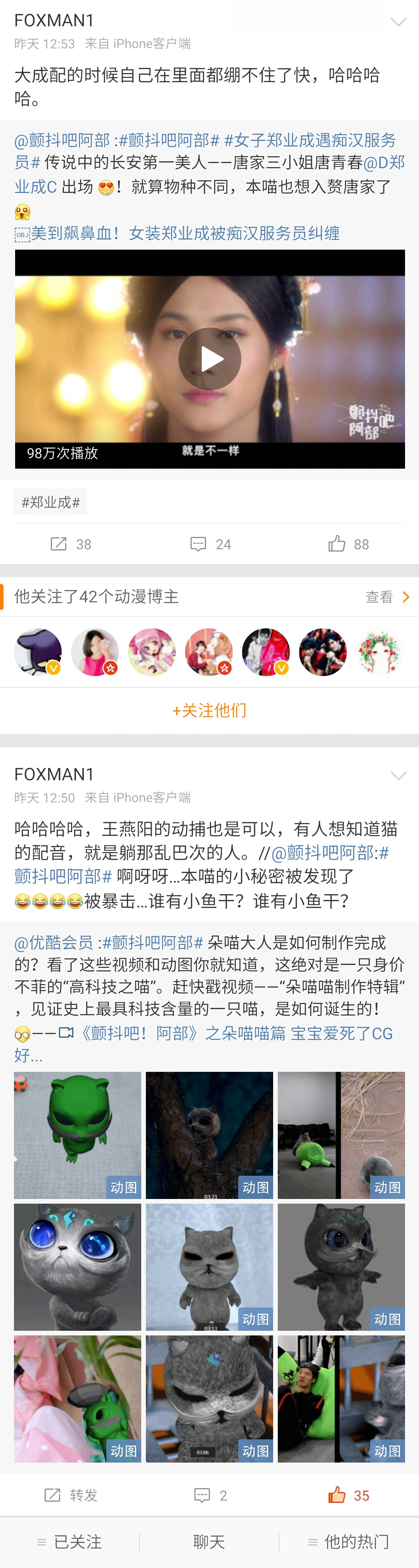Tap 转发 under the 12:50 post
This screenshot has height=1568, width=419.
point(71,1496)
